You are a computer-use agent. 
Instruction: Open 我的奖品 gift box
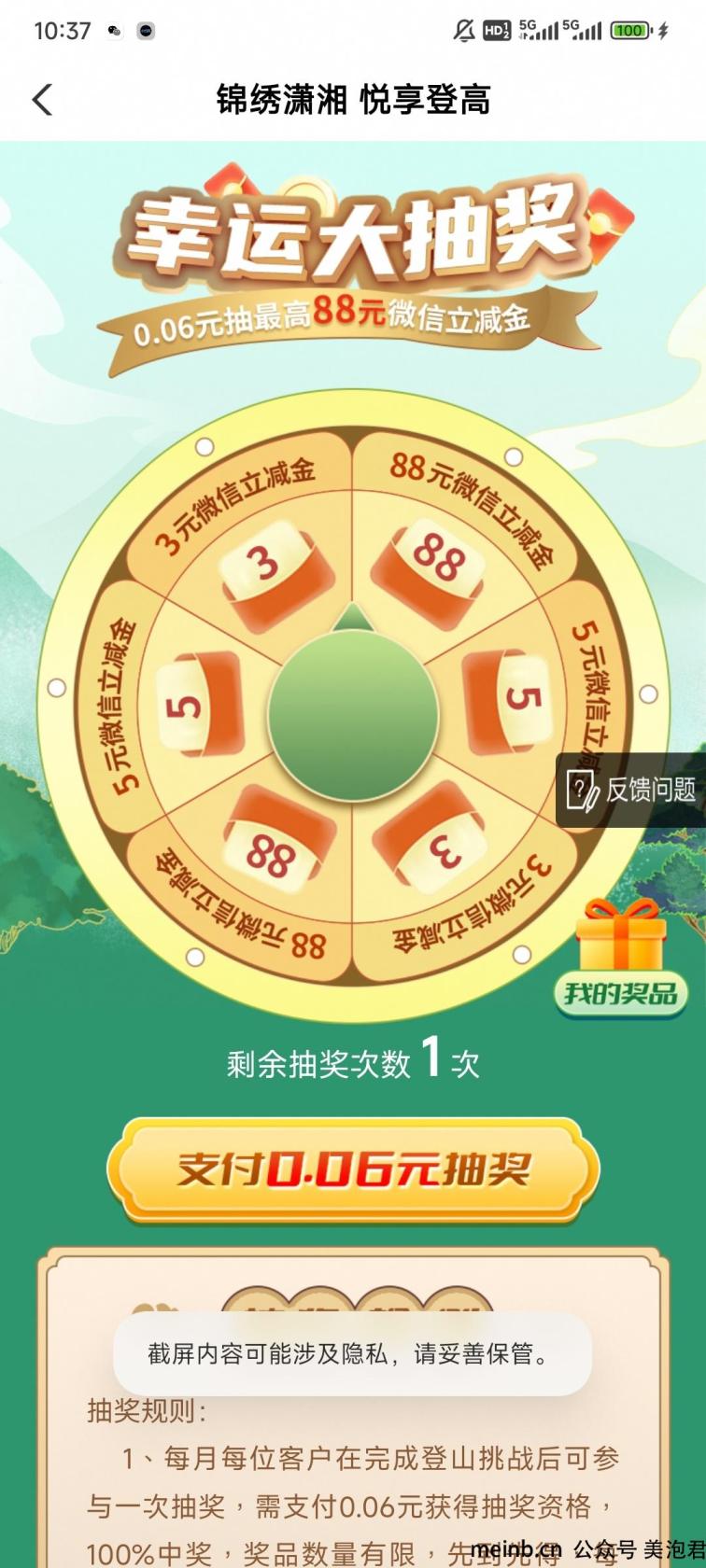click(x=619, y=958)
